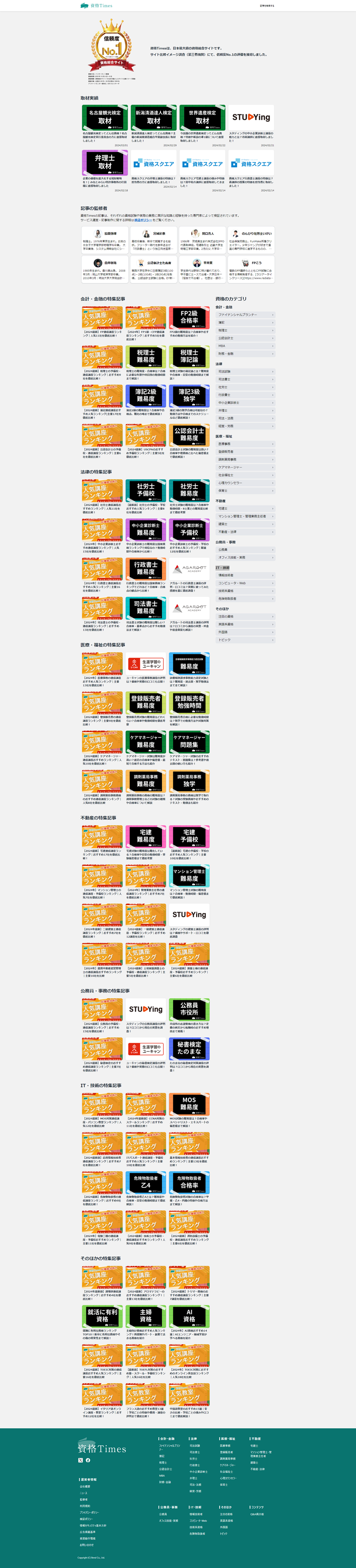Open the 世界遺産検定 取材 article card
356x1568 pixels.
[x=202, y=117]
